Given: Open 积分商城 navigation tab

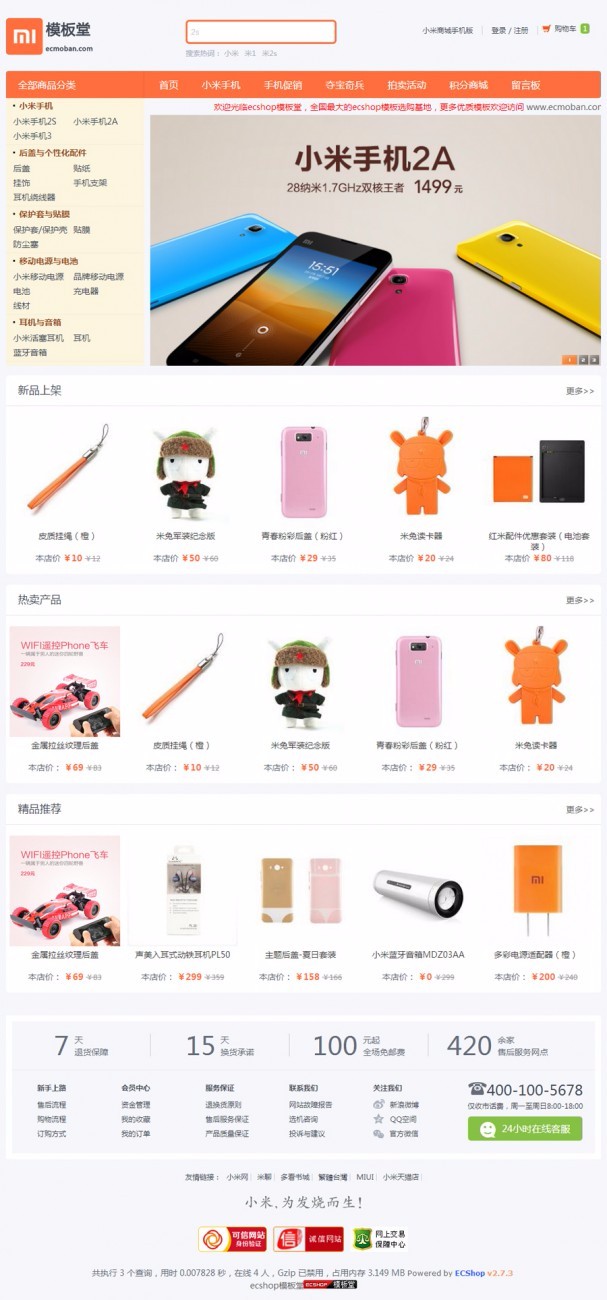Looking at the screenshot, I should point(468,85).
